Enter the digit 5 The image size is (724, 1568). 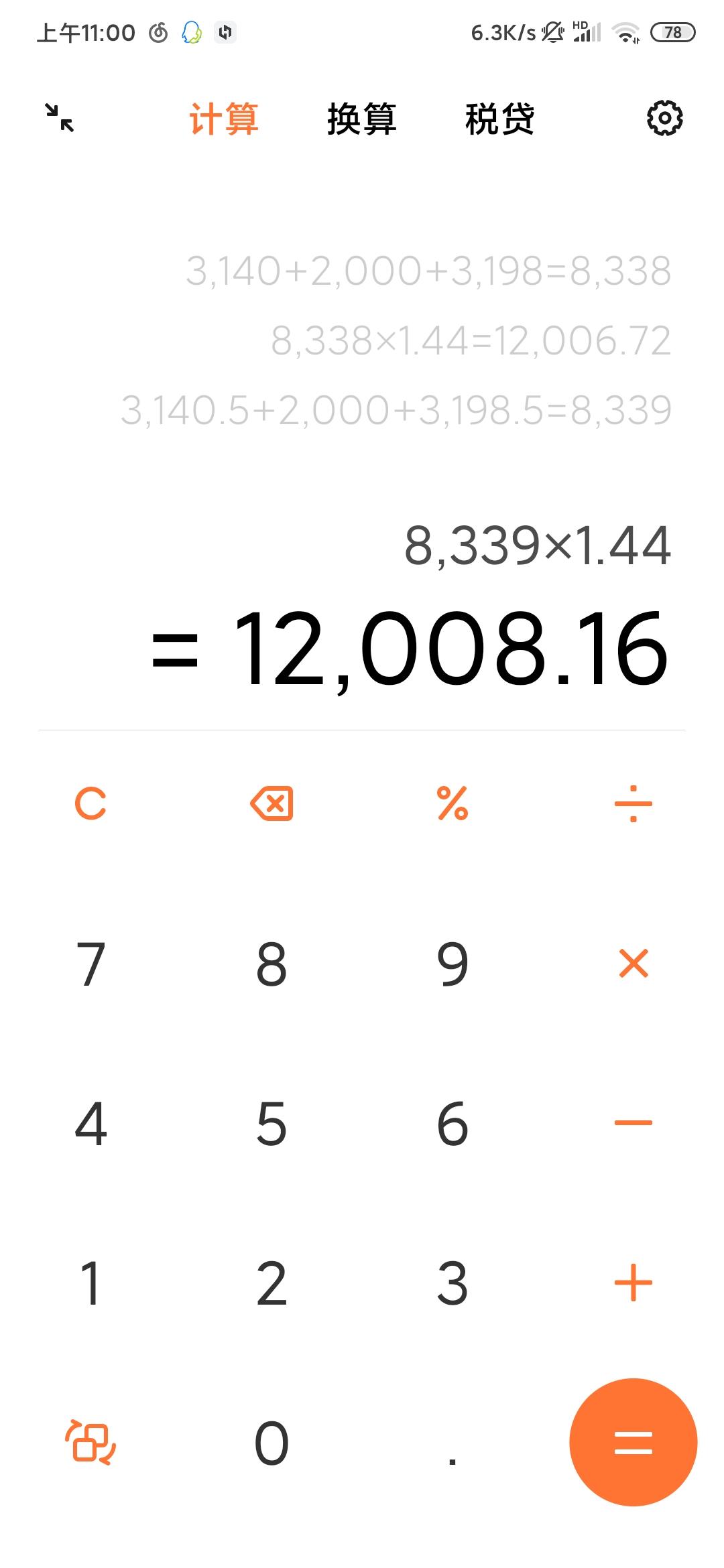[x=271, y=1123]
